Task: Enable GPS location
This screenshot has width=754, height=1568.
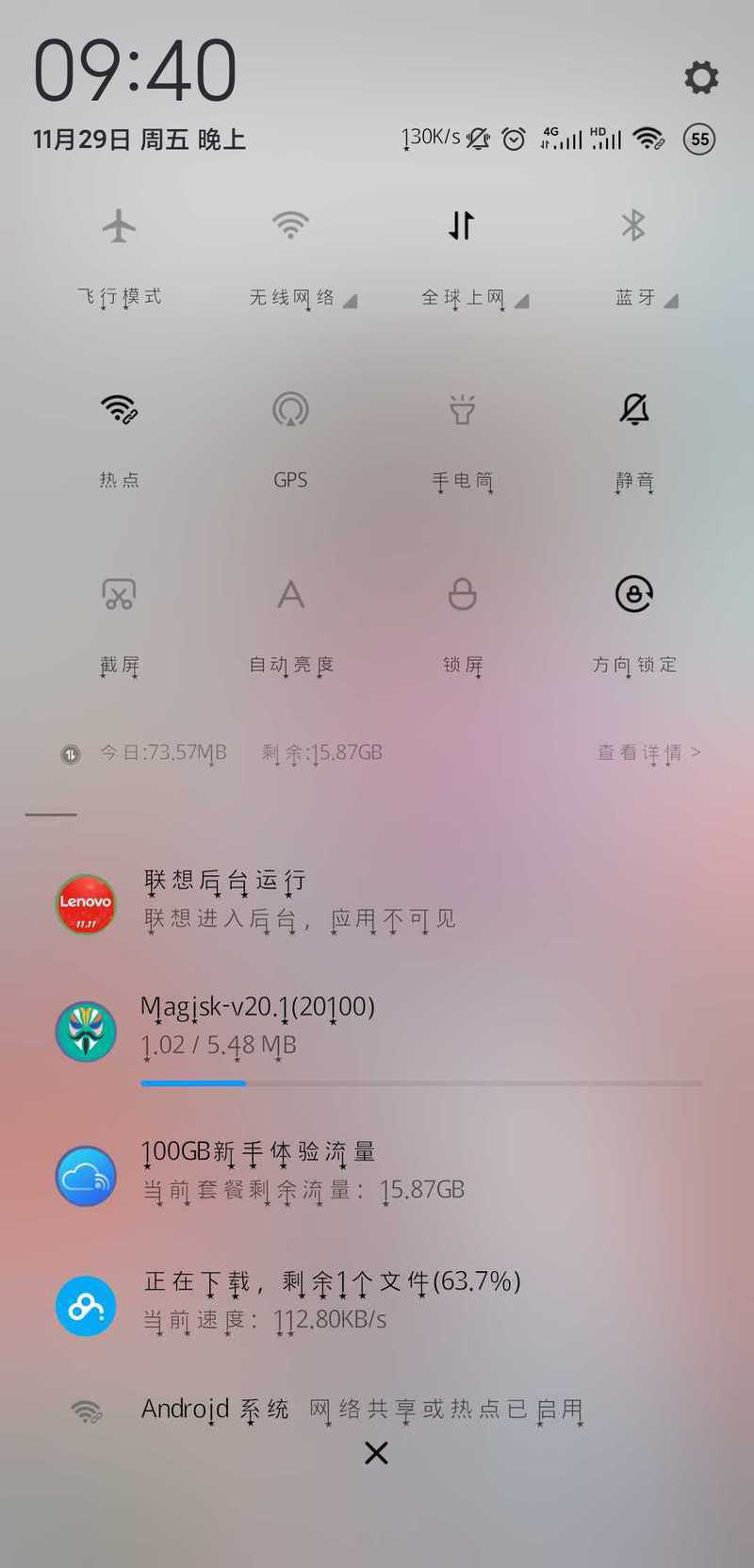Action: point(290,409)
